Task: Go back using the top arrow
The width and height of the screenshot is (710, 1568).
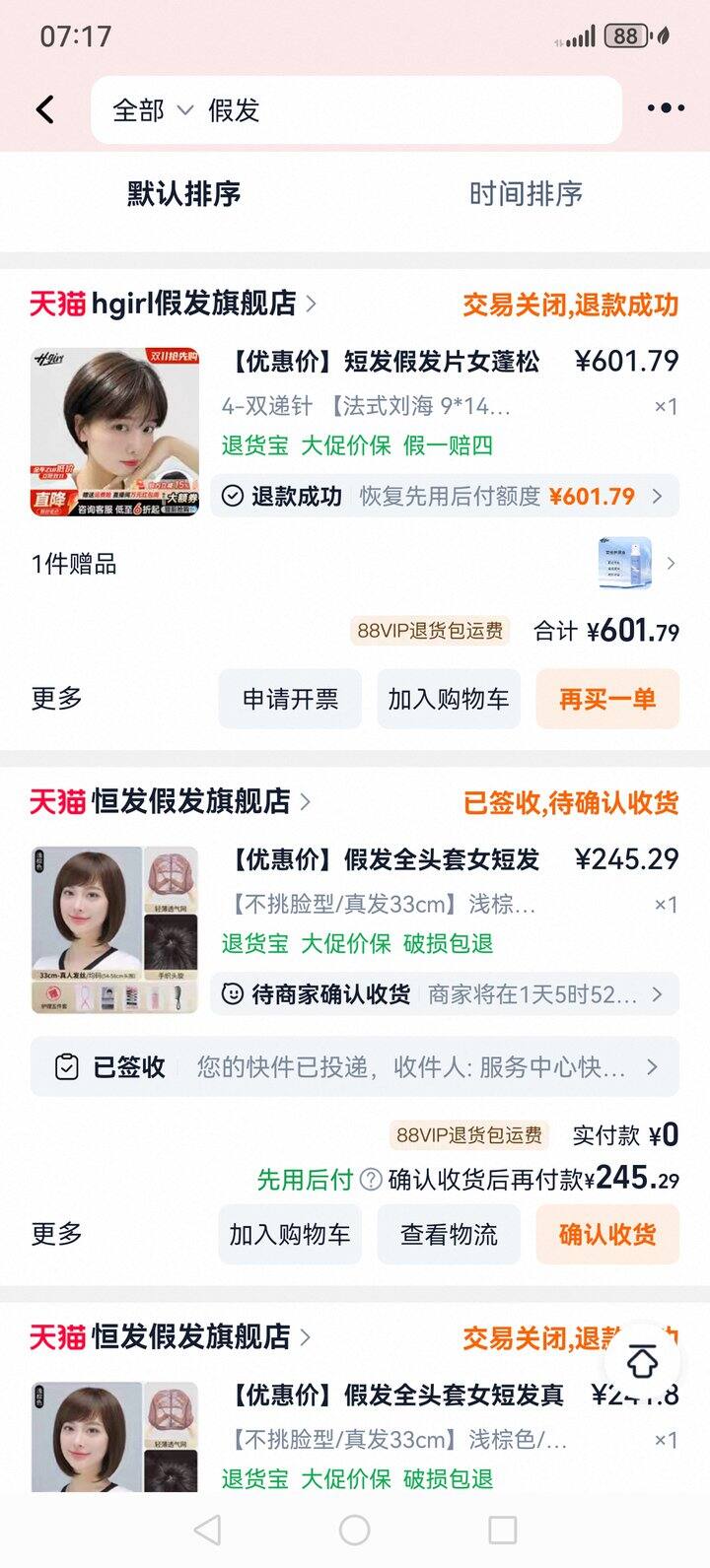Action: pyautogui.click(x=45, y=109)
